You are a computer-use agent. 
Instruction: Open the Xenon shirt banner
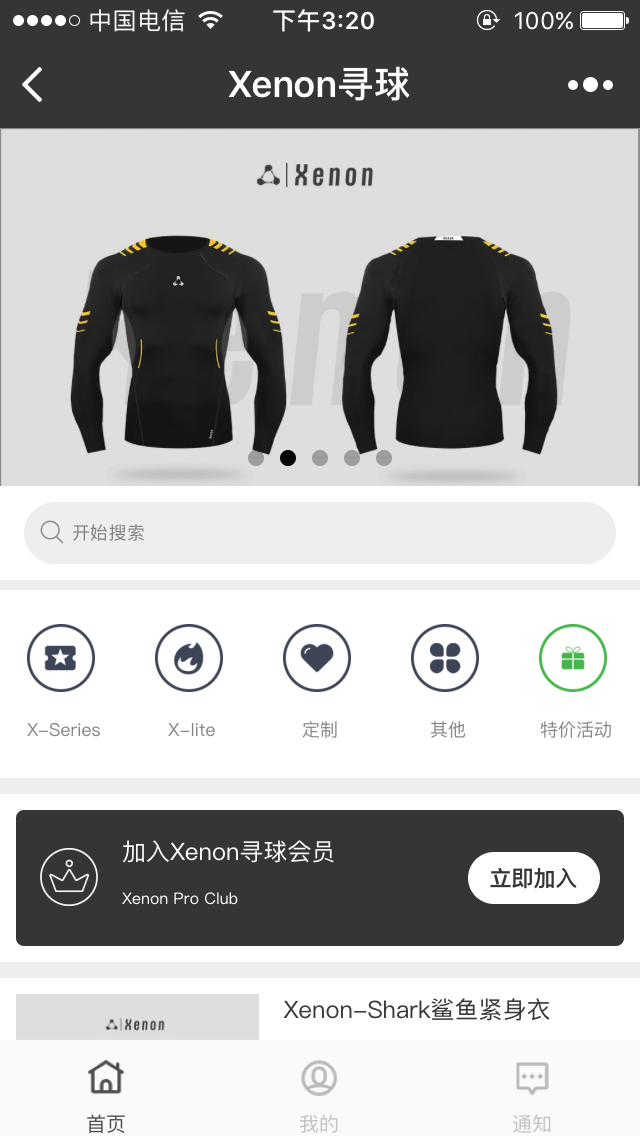coord(320,300)
